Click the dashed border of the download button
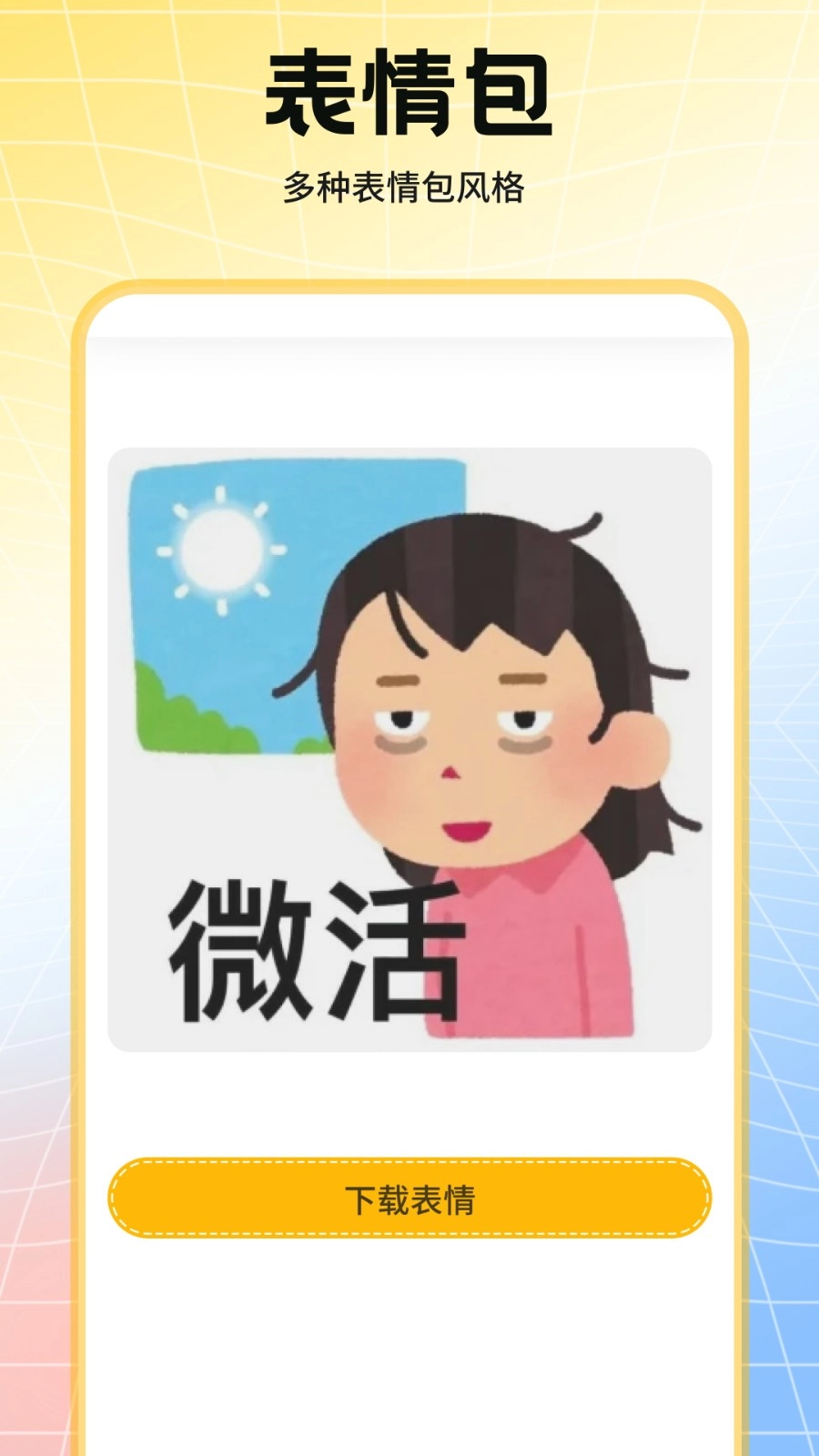819x1456 pixels. coord(409,1162)
